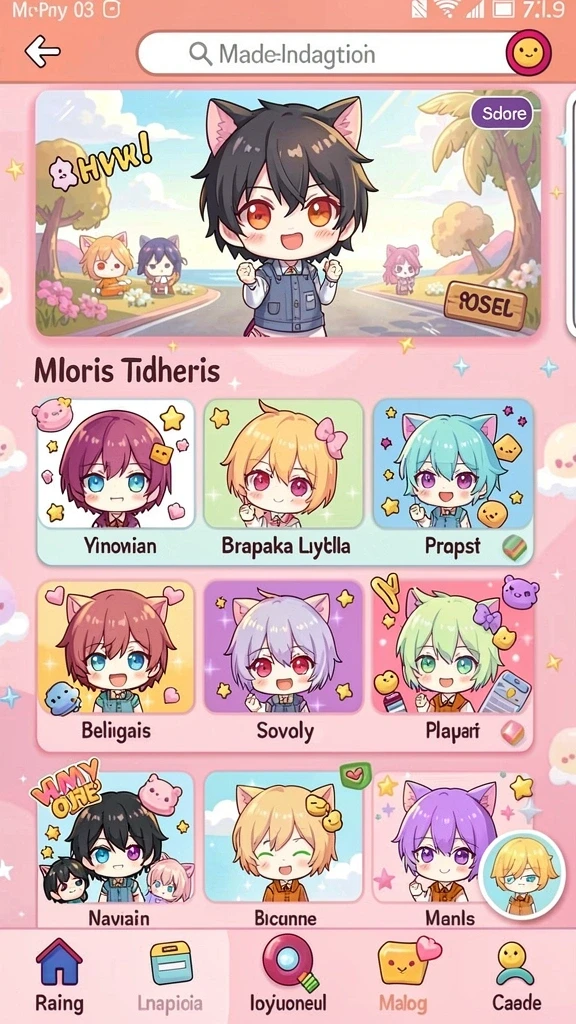This screenshot has height=1024, width=576.
Task: Tap the floating blonde avatar button
Action: [x=522, y=874]
